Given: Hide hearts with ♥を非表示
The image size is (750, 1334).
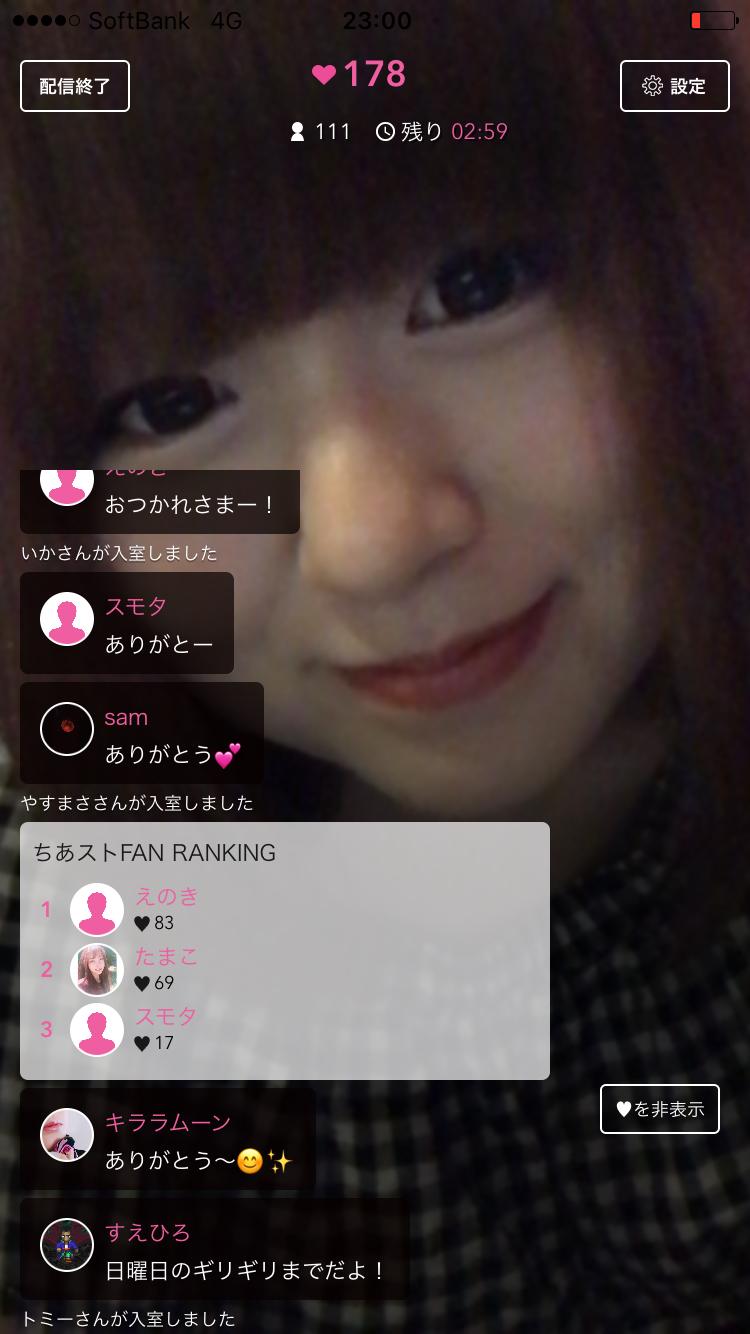Looking at the screenshot, I should 660,1109.
